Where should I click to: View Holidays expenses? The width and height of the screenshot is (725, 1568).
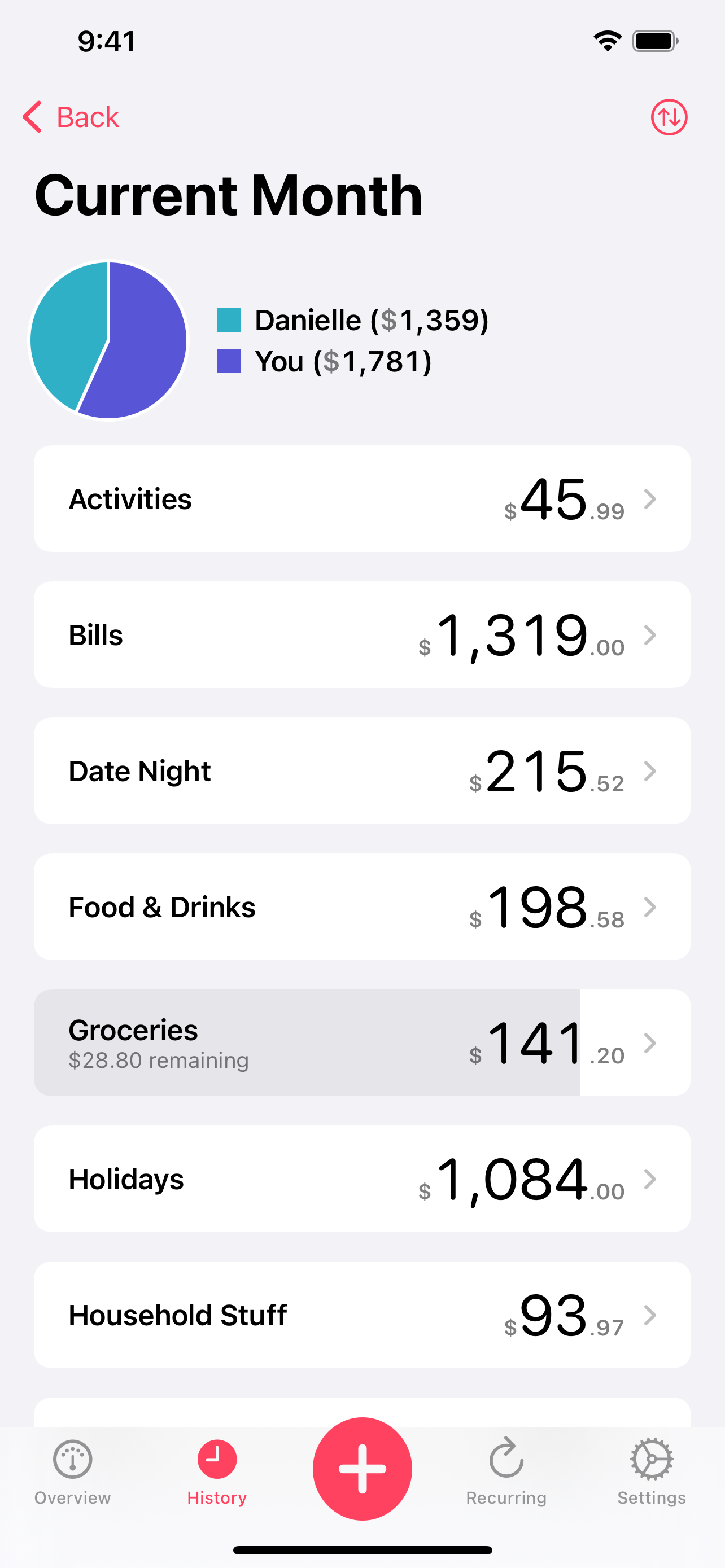(362, 1179)
